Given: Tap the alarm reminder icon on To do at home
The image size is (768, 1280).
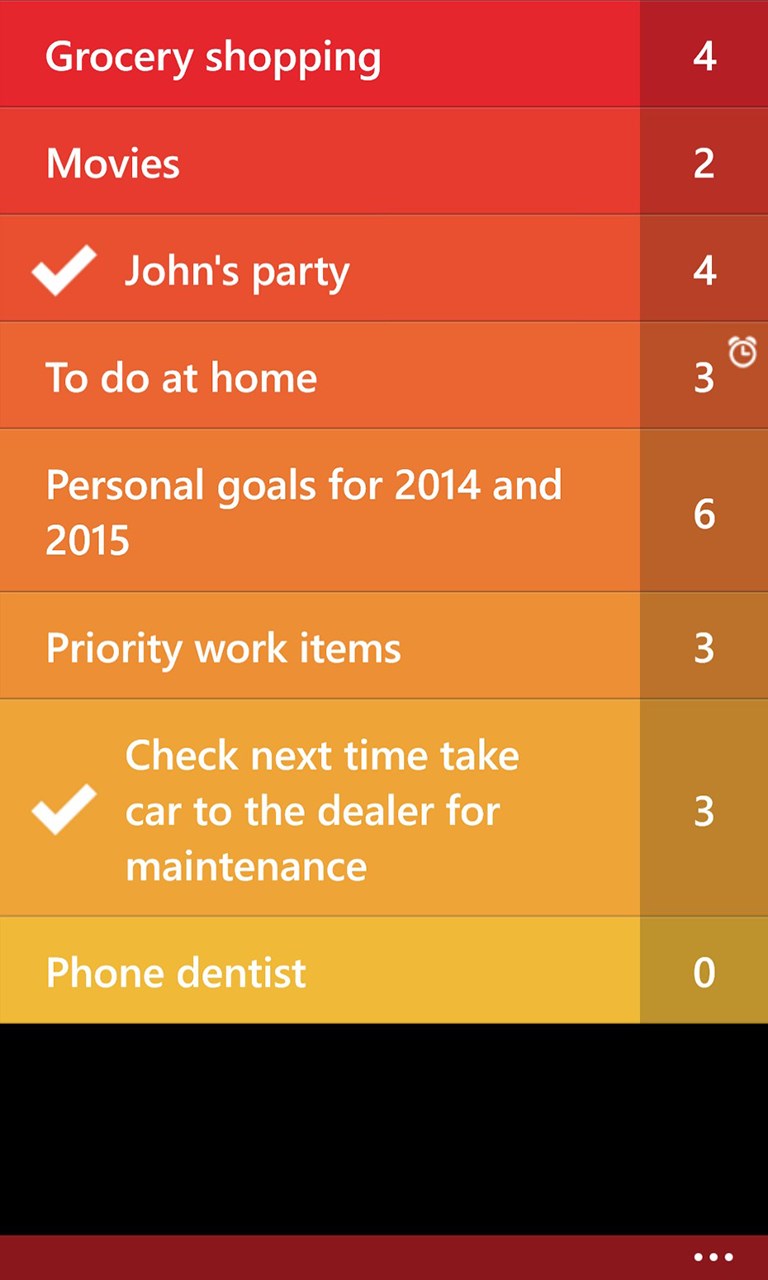Looking at the screenshot, I should [741, 352].
